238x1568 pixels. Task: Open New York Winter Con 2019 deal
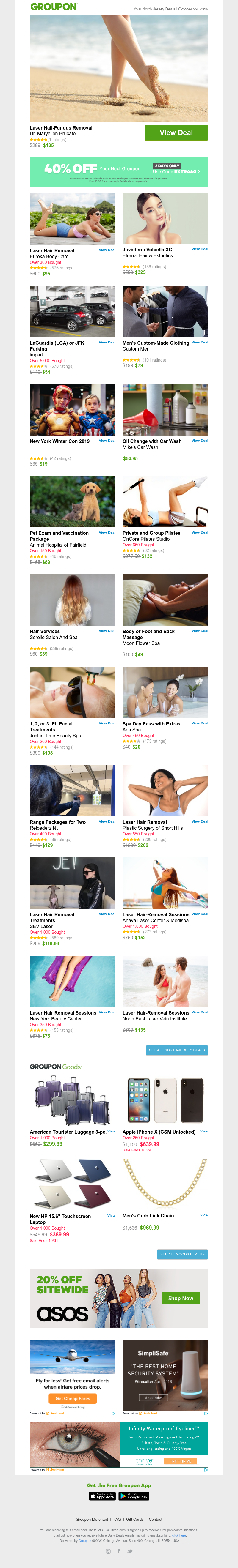107,441
